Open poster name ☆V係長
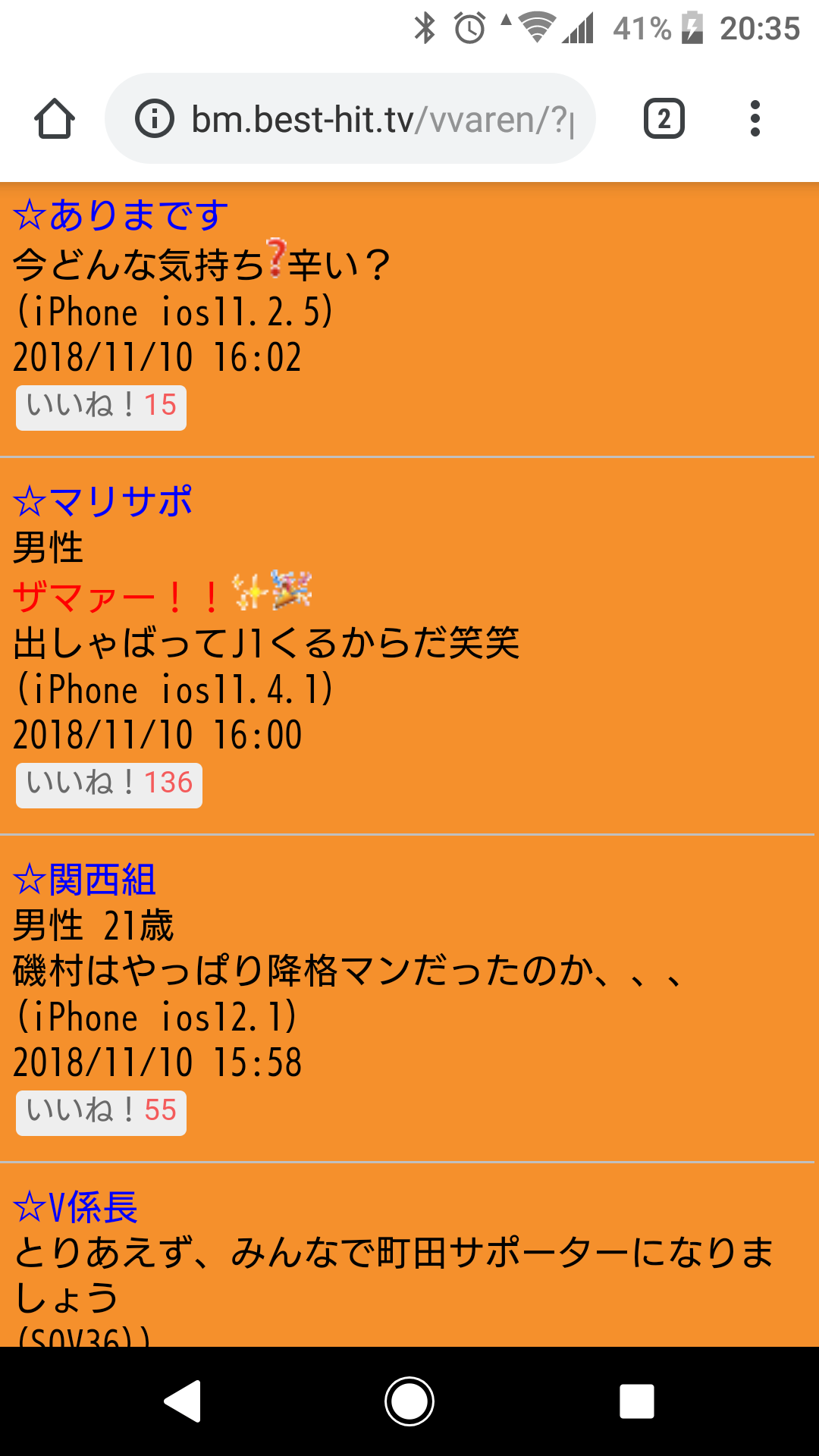Screen dimensions: 819x1456 [76, 1207]
